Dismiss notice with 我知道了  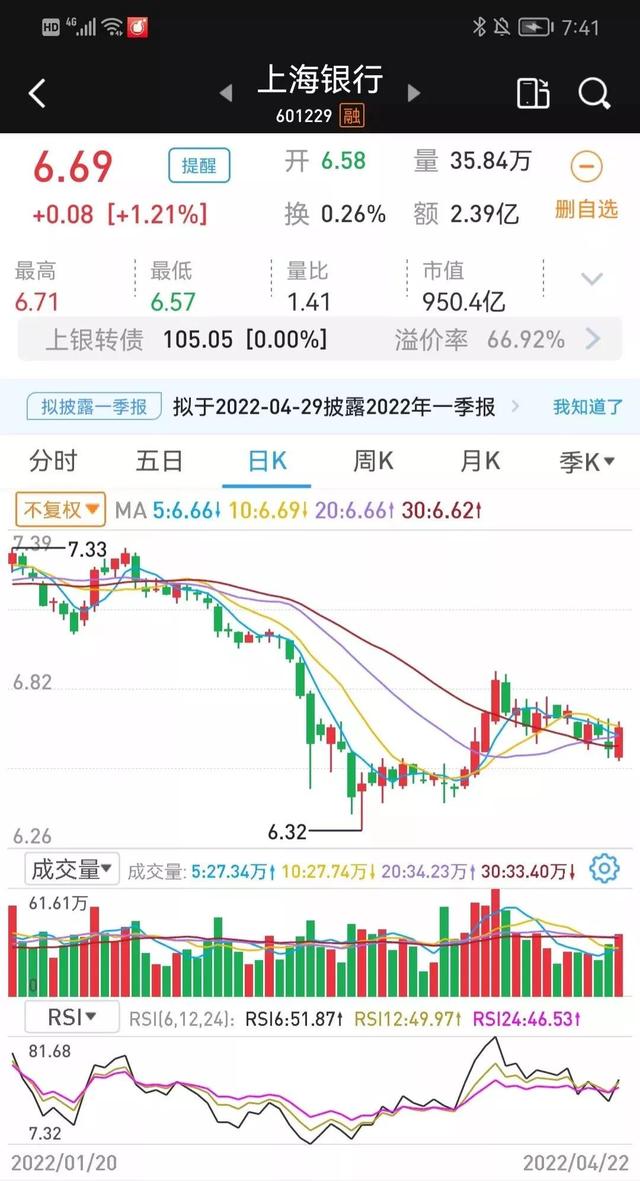click(x=588, y=407)
